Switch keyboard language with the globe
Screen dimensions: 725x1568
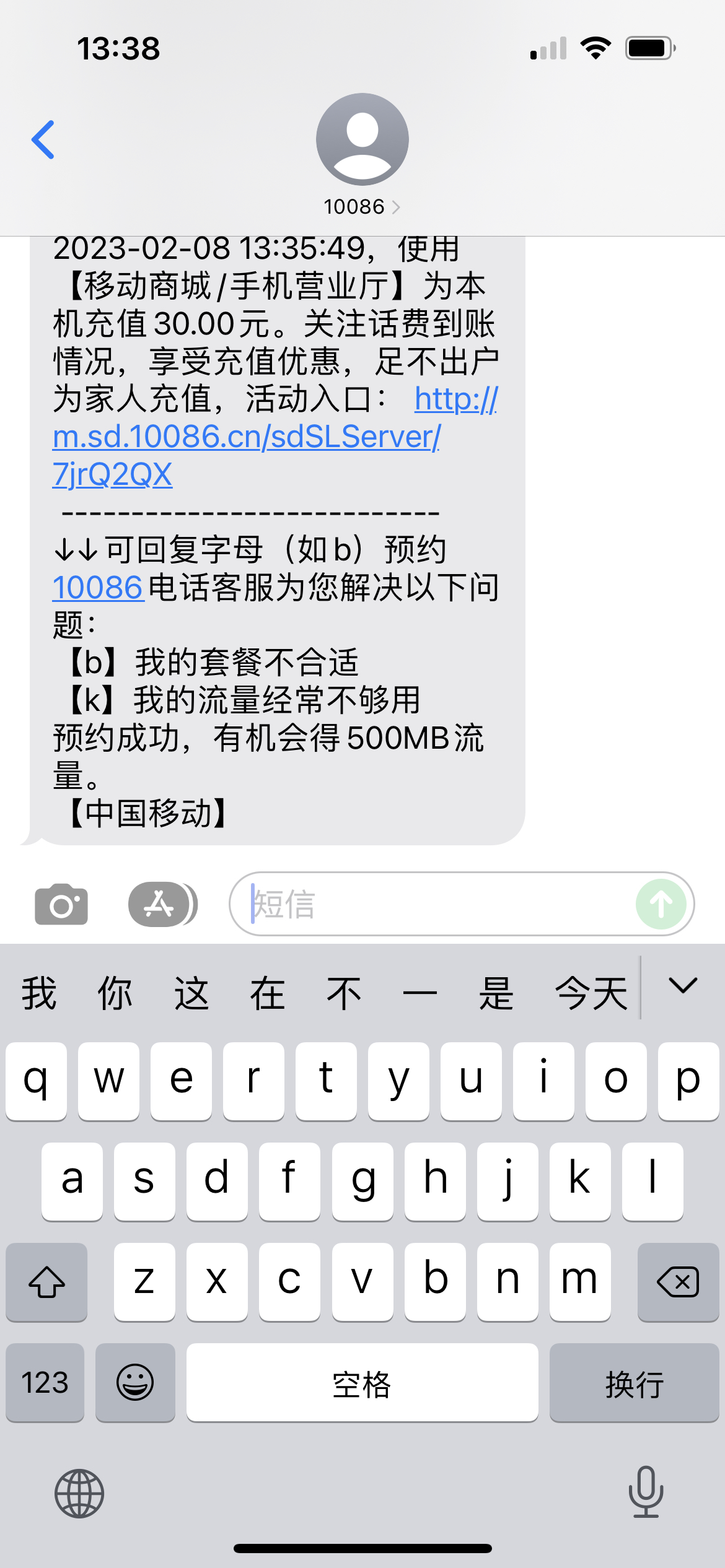click(79, 1494)
